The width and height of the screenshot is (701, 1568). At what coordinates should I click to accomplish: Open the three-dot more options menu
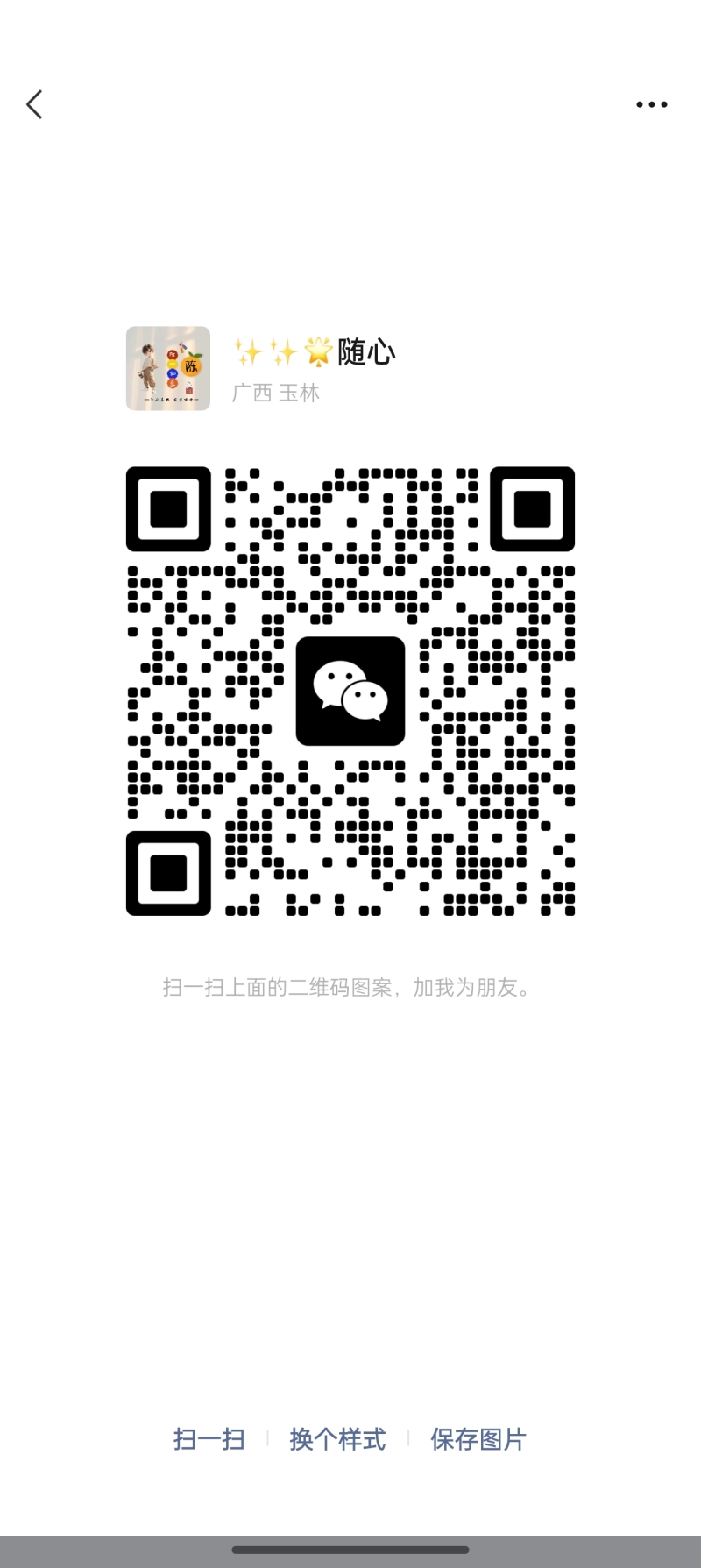point(651,104)
